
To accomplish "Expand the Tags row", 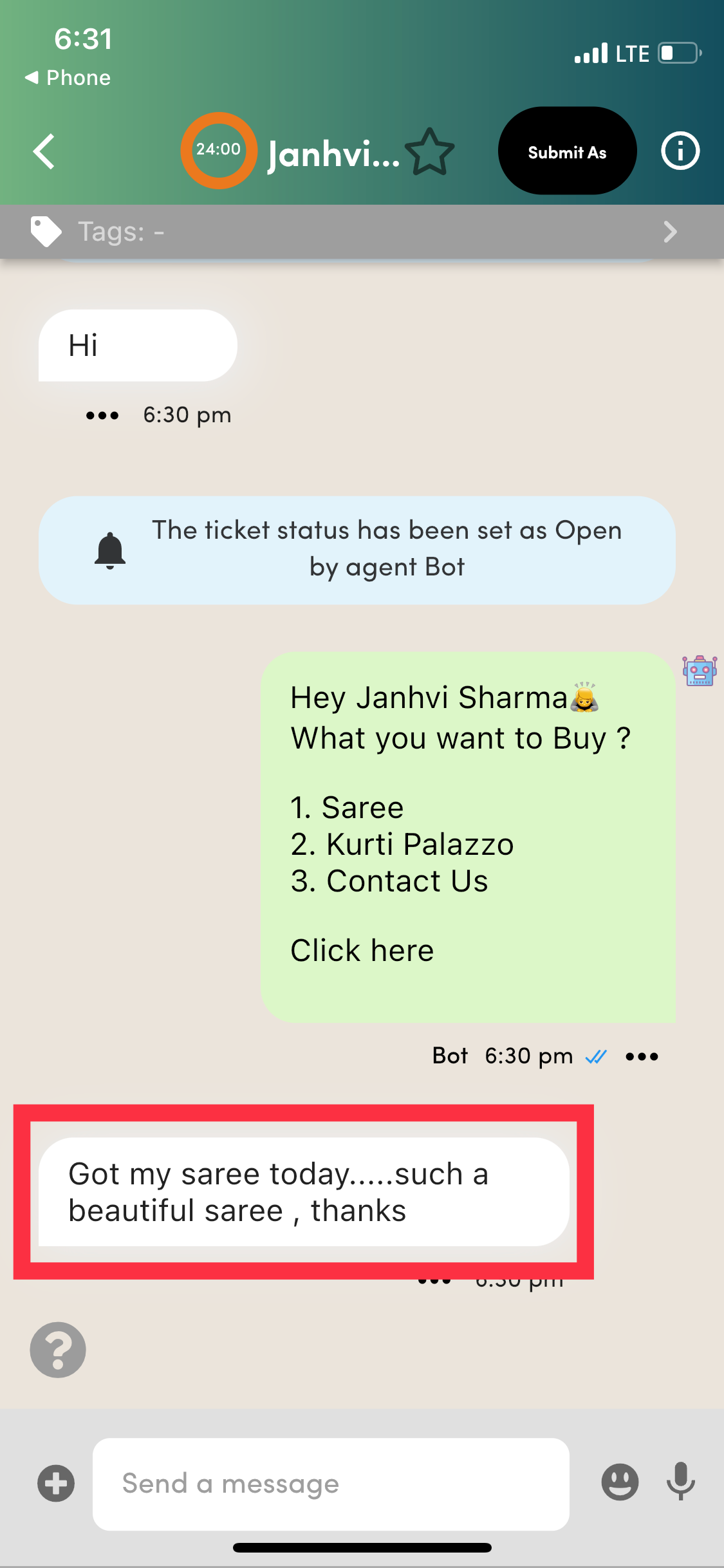I will (669, 232).
